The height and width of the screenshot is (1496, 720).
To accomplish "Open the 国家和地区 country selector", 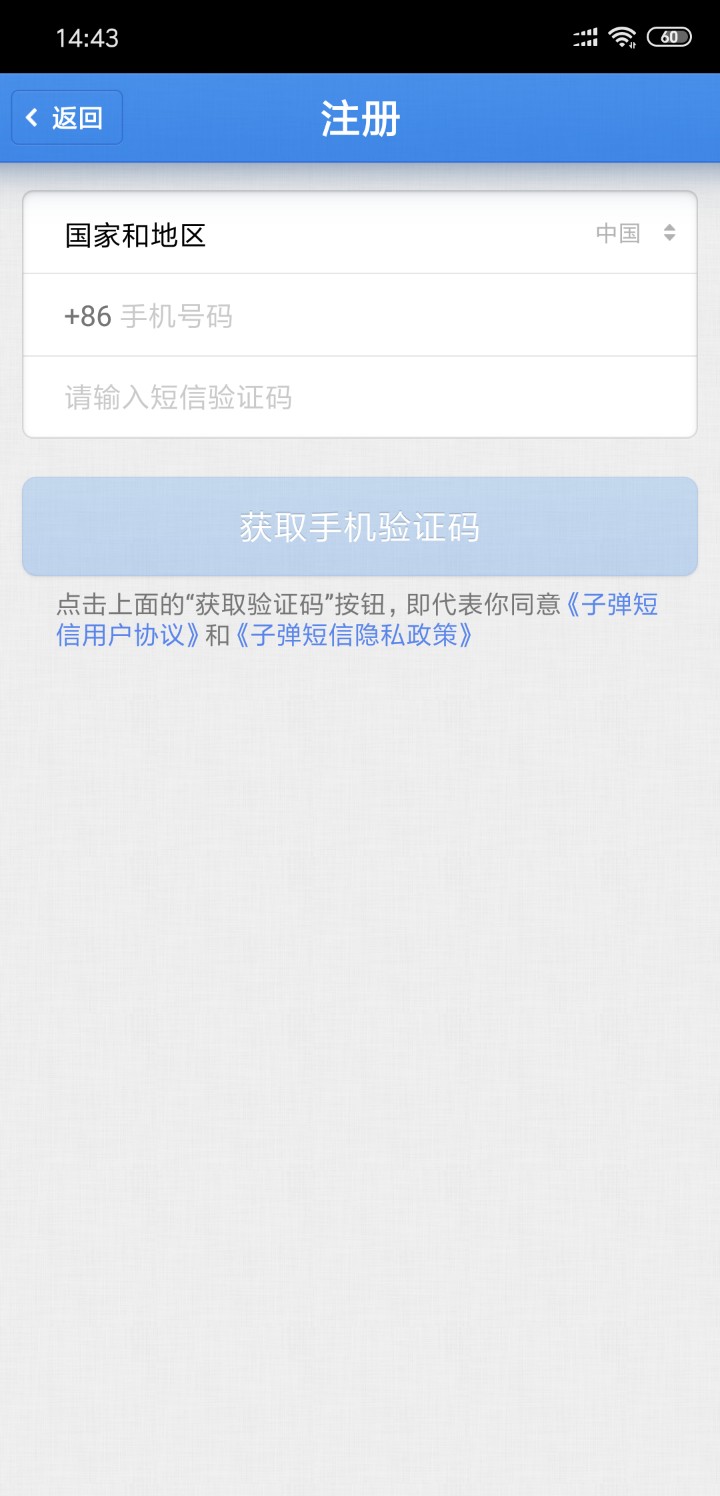I will pyautogui.click(x=360, y=234).
